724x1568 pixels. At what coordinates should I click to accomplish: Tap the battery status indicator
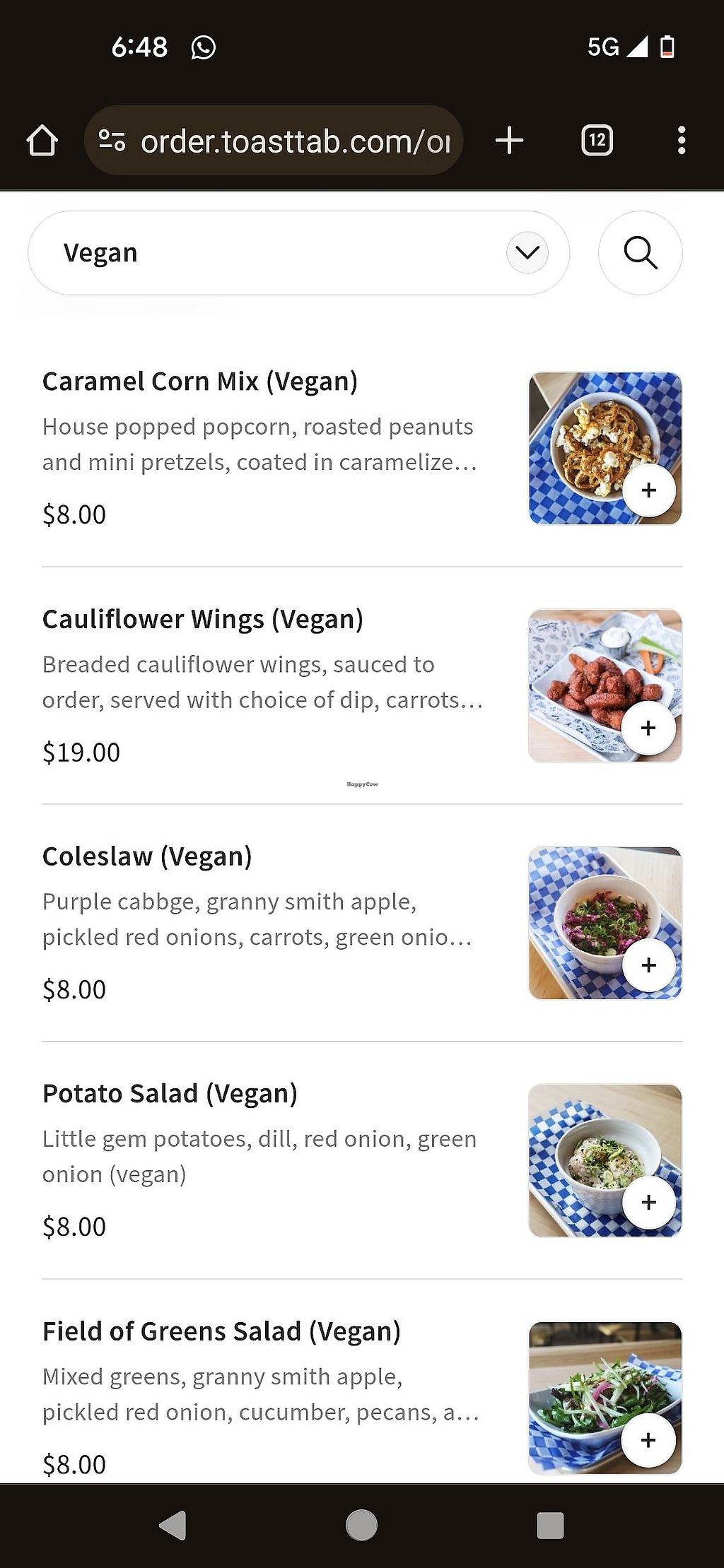pos(667,46)
